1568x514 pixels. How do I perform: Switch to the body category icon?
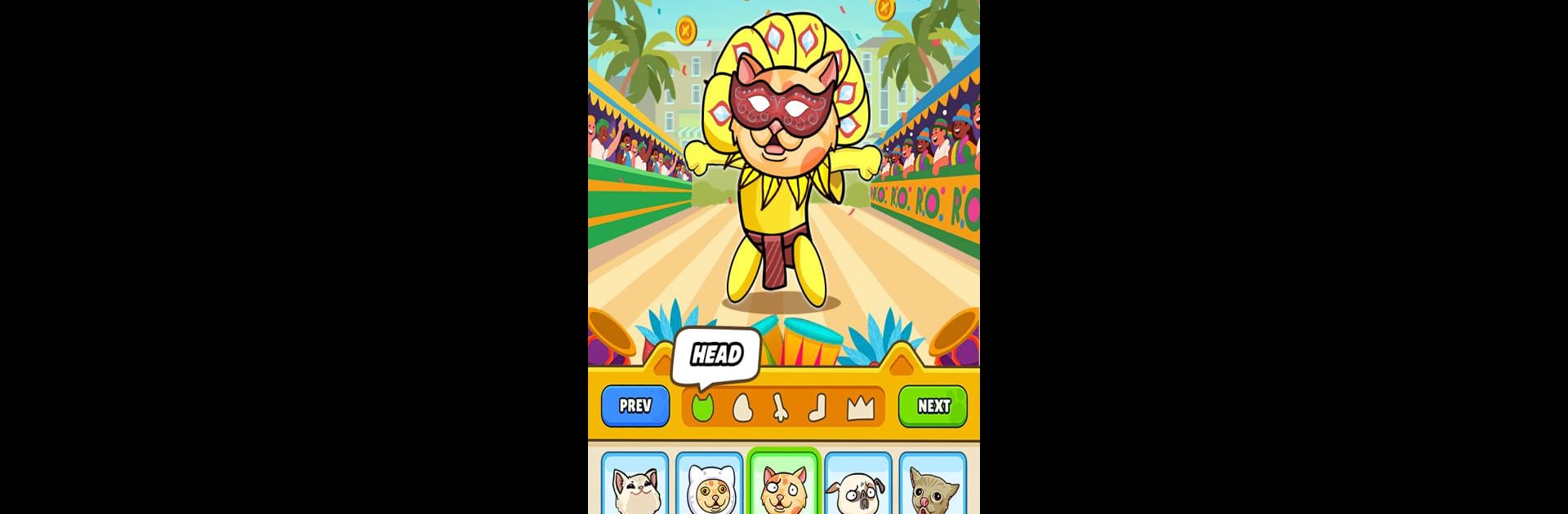[x=742, y=407]
